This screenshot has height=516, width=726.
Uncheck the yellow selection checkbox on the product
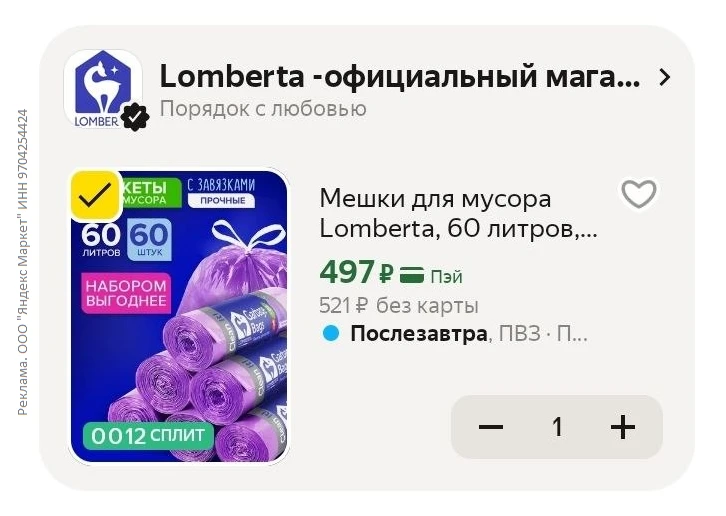click(95, 195)
